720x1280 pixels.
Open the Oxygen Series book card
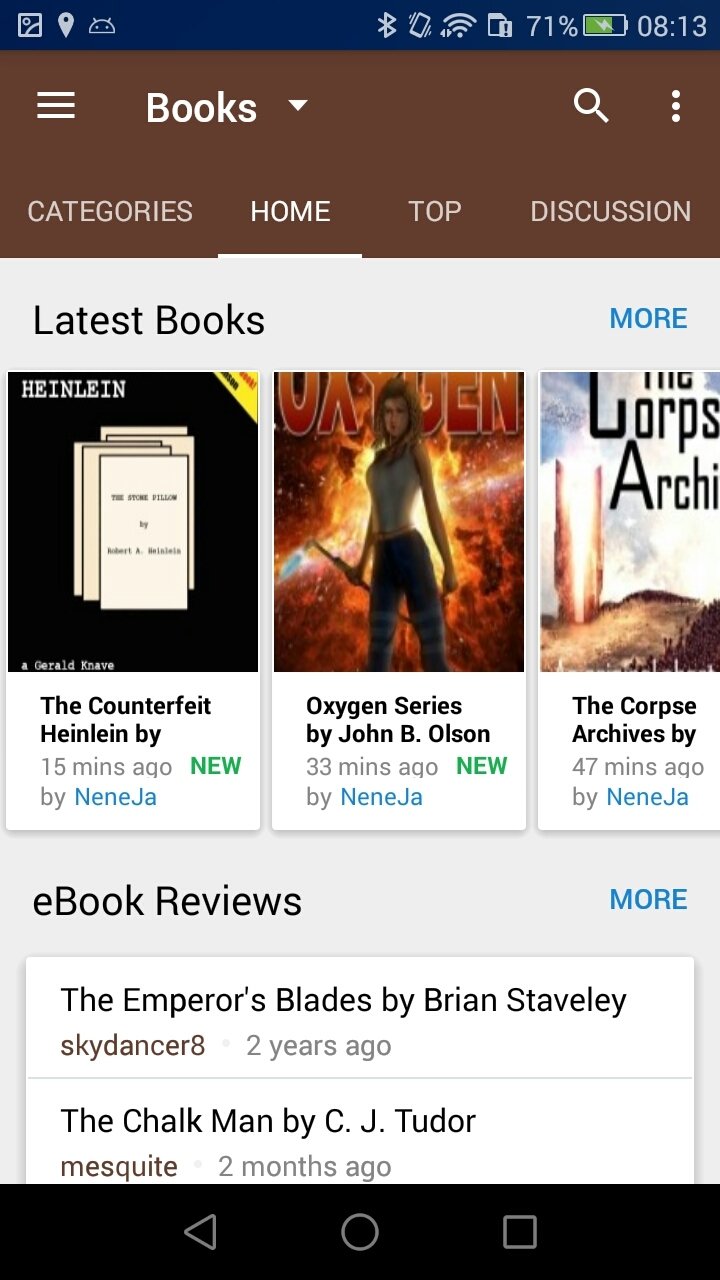point(399,600)
